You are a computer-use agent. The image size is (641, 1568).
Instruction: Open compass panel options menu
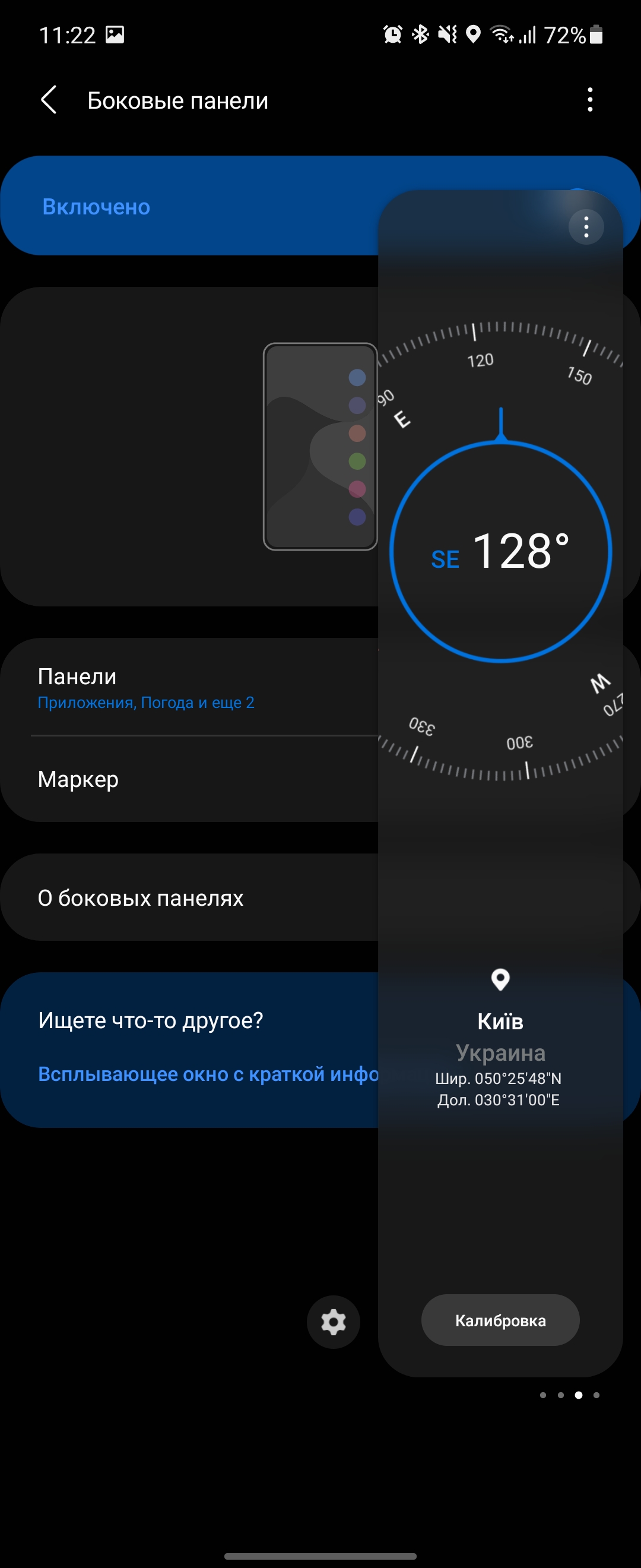point(586,227)
